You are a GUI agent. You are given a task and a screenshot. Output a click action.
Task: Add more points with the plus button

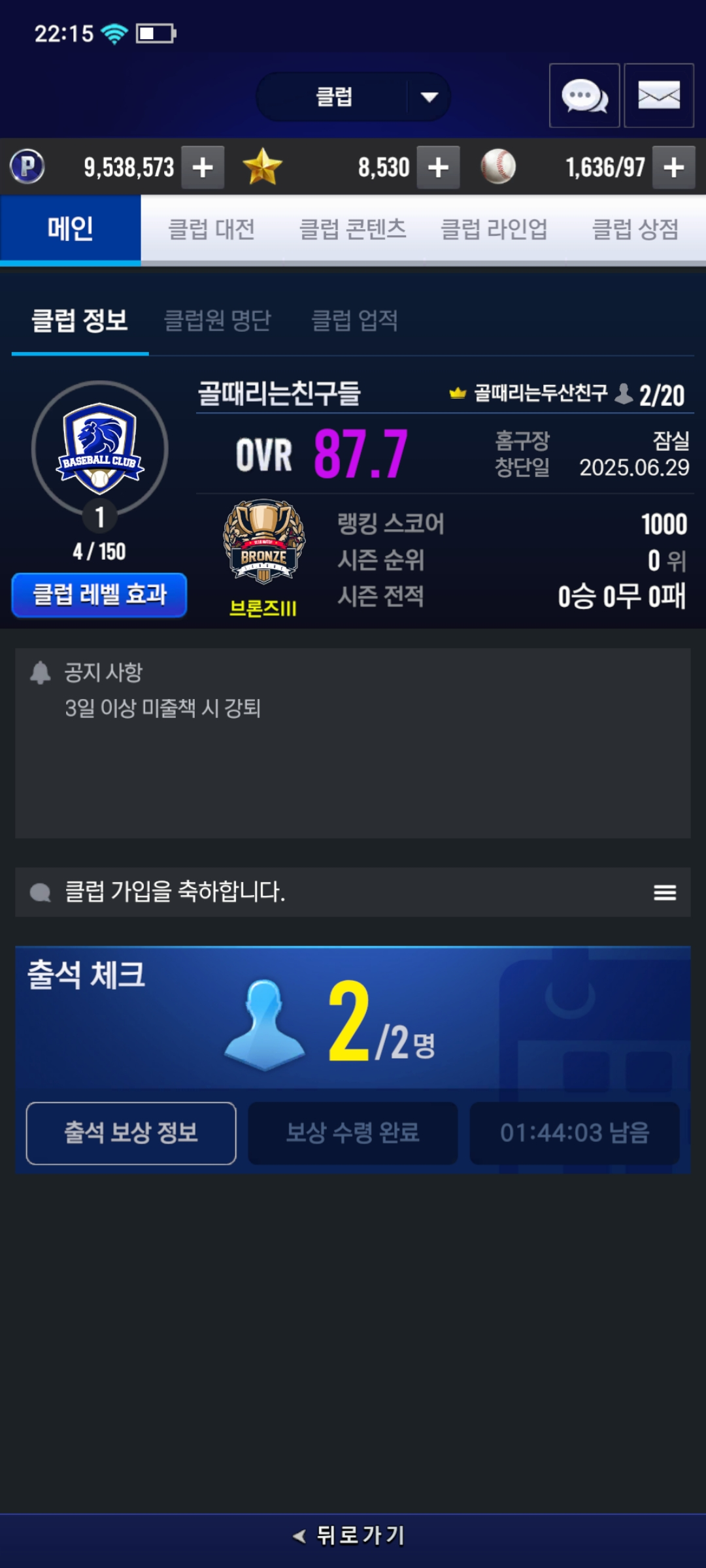click(203, 168)
